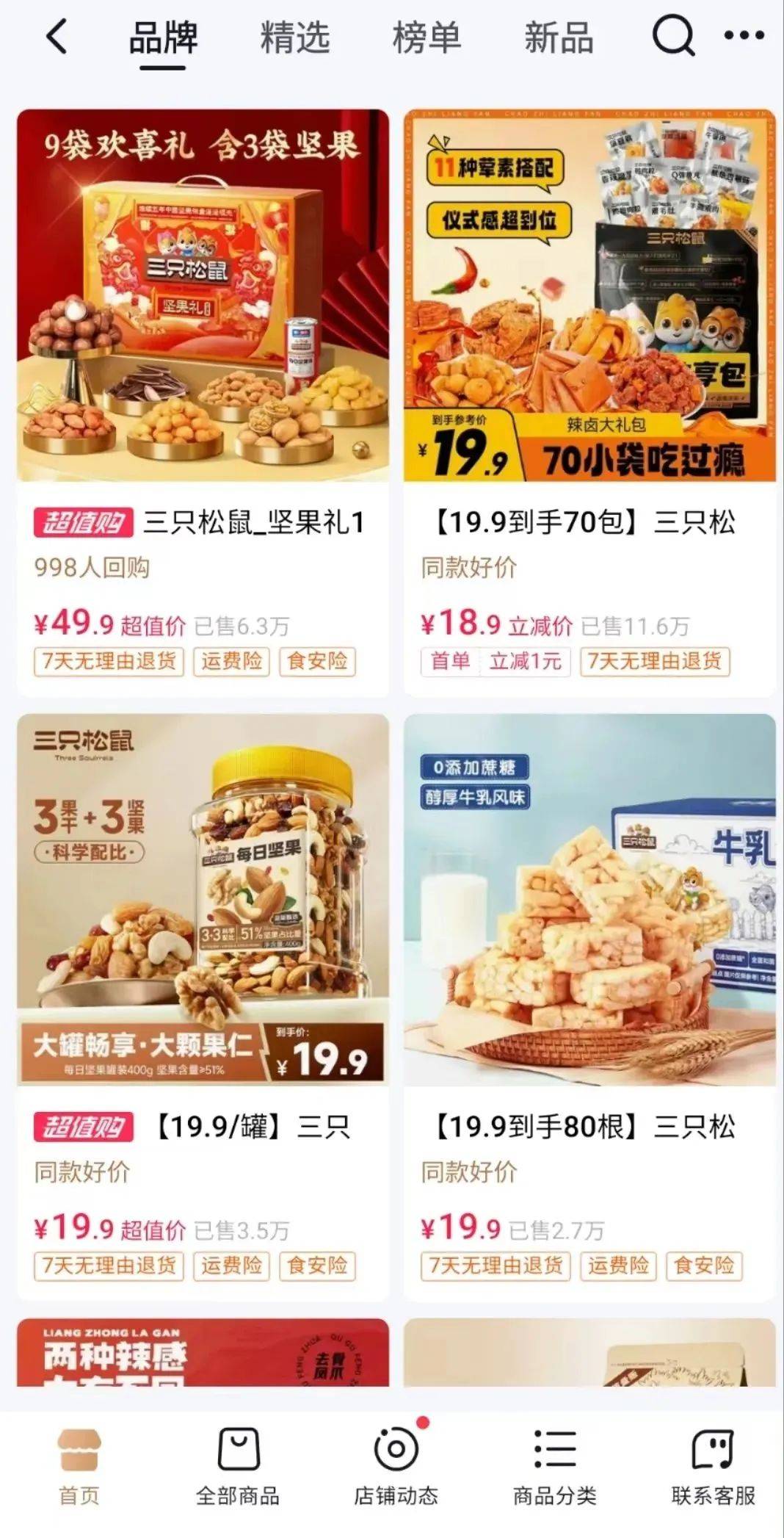The height and width of the screenshot is (1538, 784).
Task: Select the 品牌 tab
Action: 163,38
